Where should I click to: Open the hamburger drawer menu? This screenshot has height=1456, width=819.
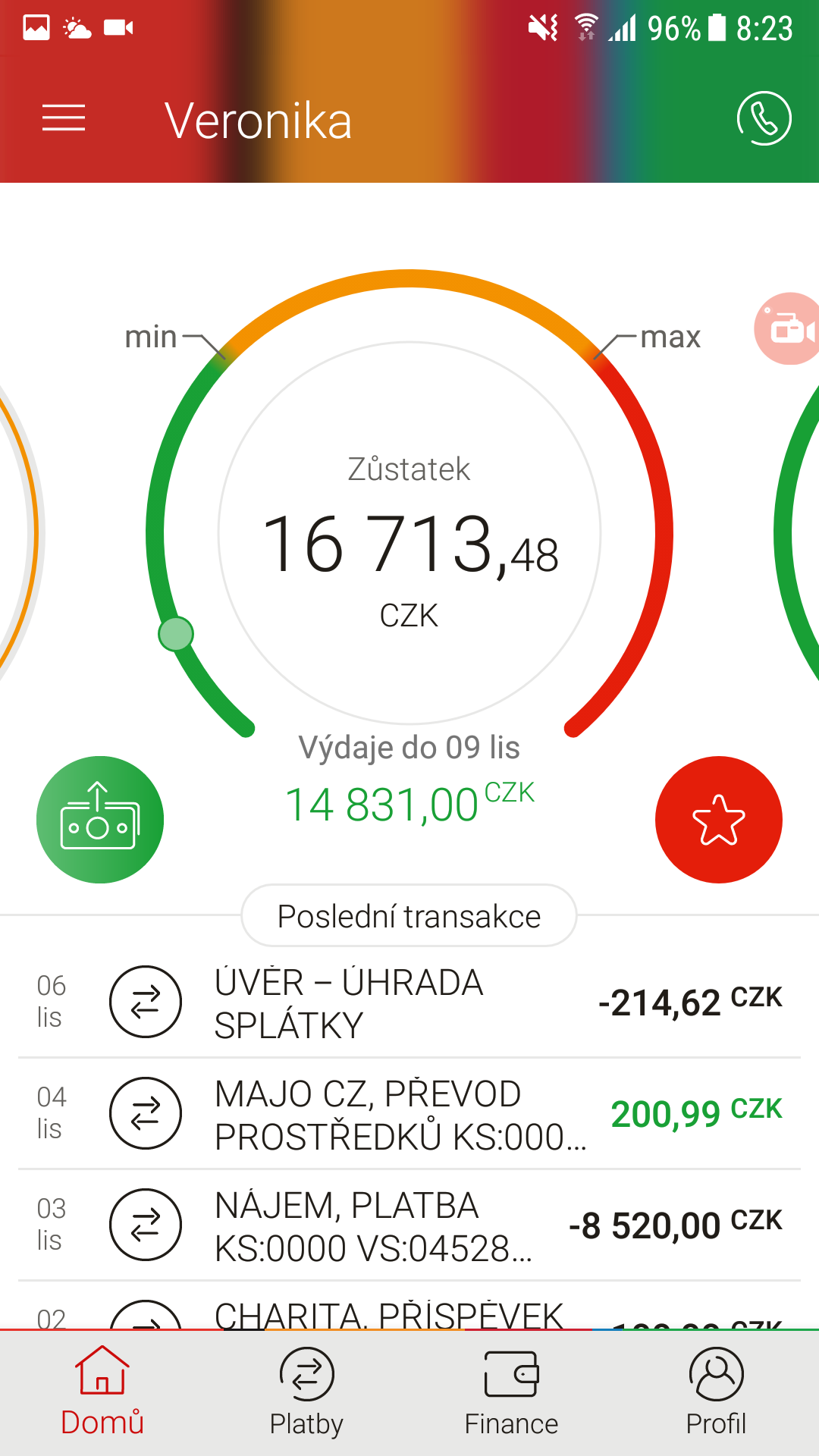(64, 118)
